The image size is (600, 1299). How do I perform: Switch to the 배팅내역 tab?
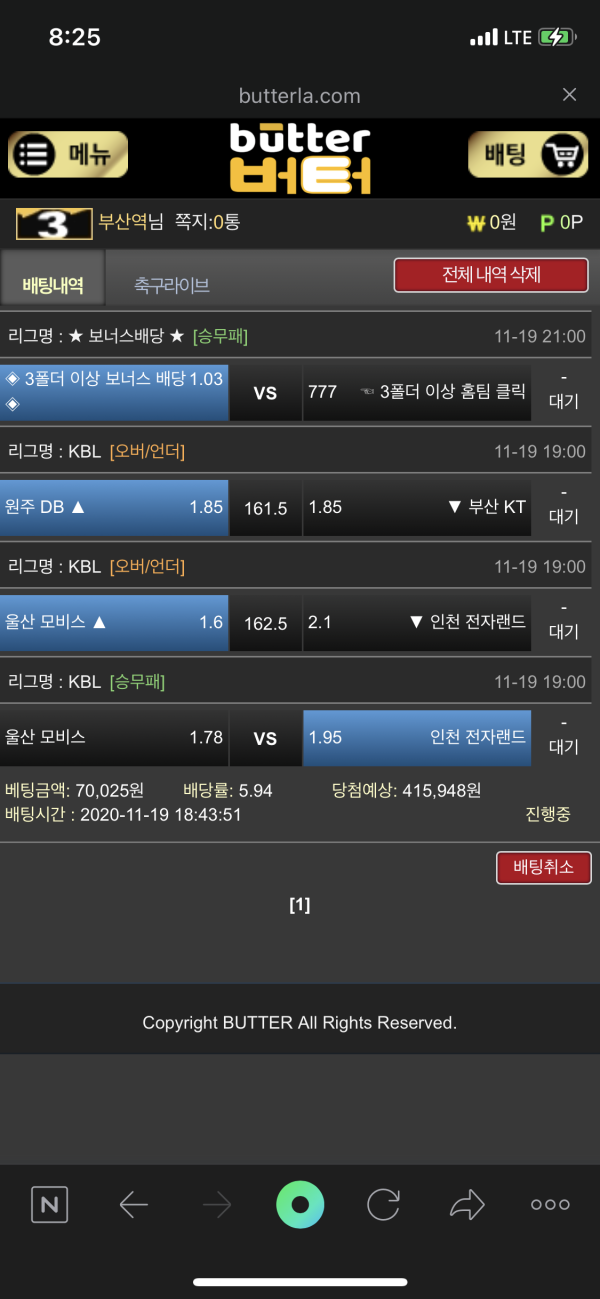click(52, 285)
